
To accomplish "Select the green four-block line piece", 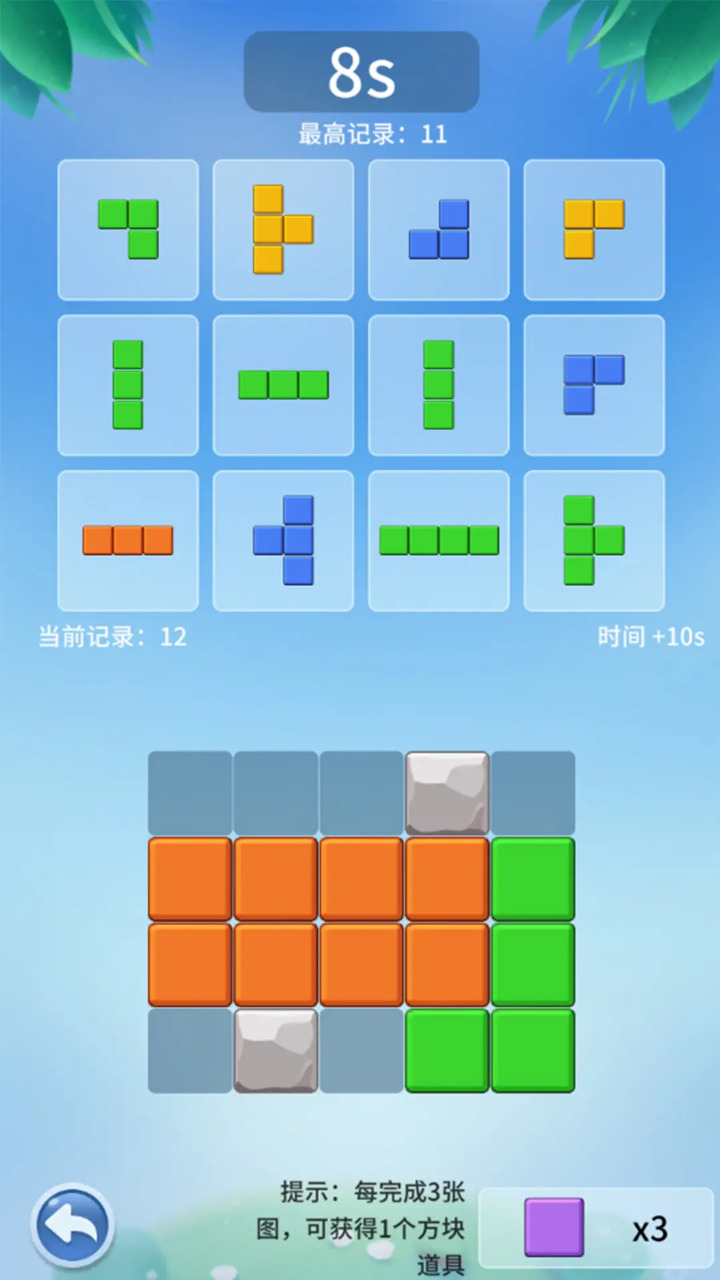I will [x=439, y=540].
